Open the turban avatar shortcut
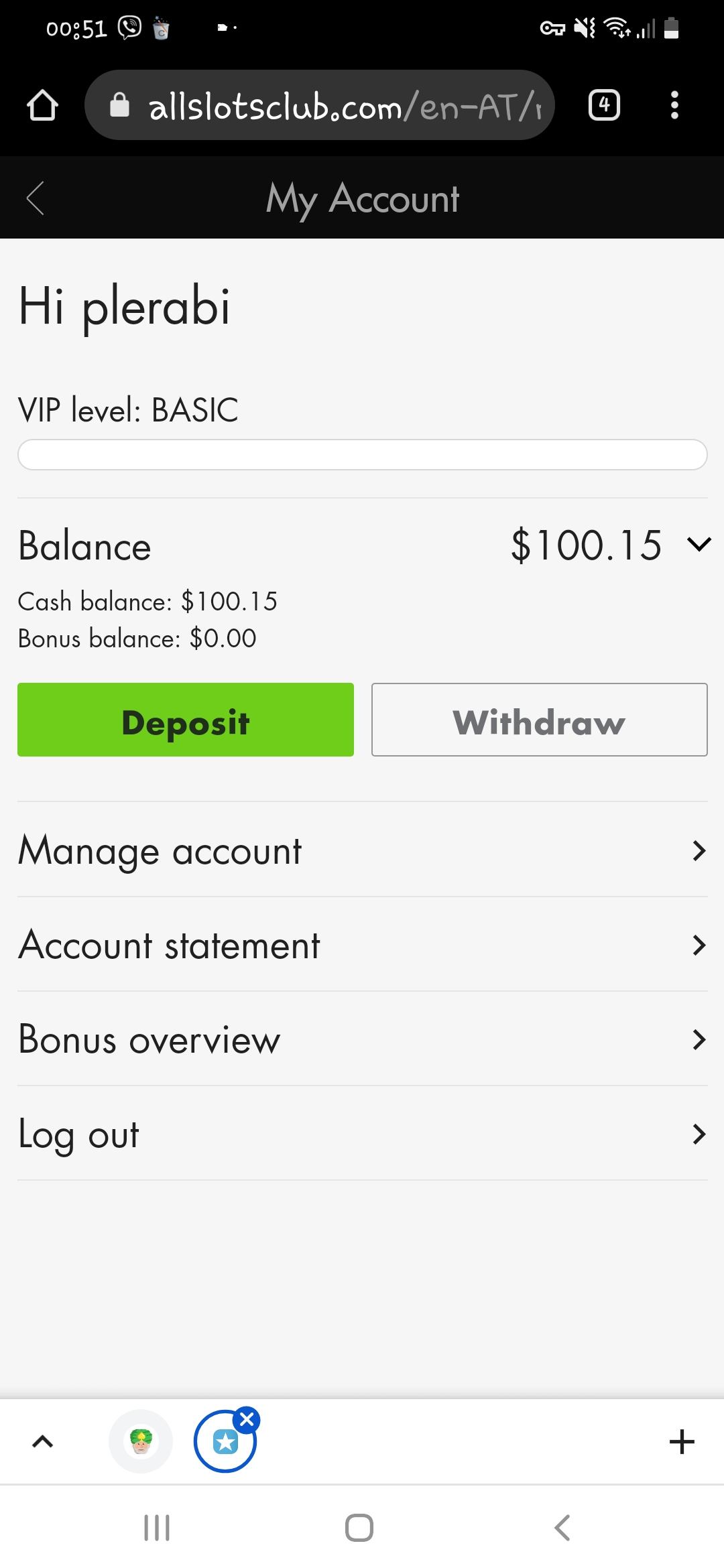Screen dimensions: 724x1568 (x=141, y=1441)
